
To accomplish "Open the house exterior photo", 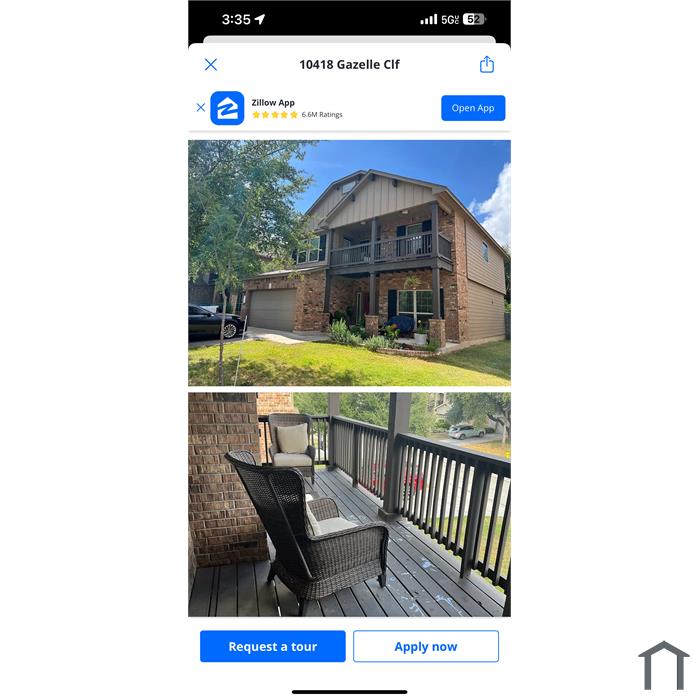I will 349,262.
